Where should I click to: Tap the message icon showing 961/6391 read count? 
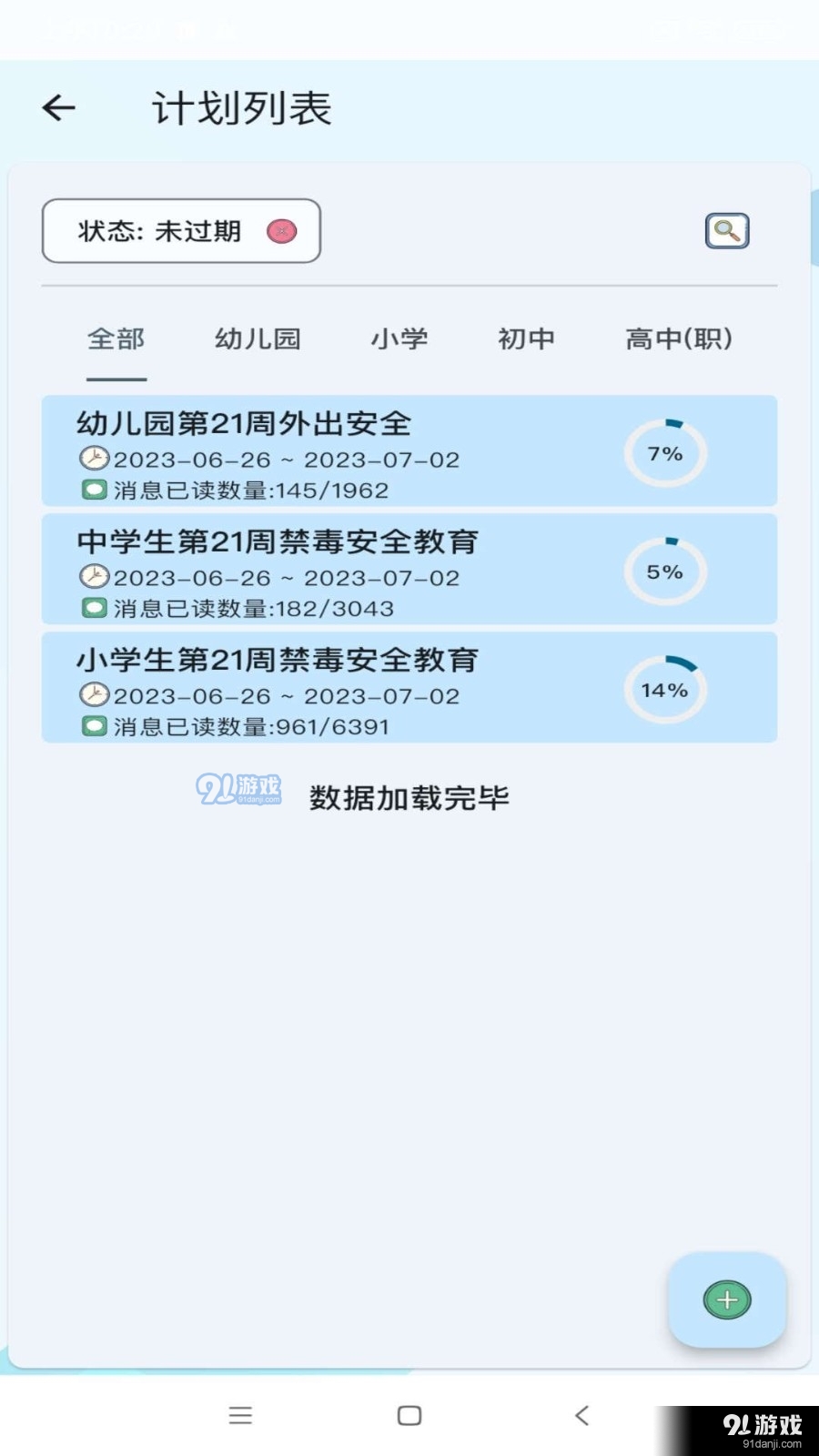(94, 726)
